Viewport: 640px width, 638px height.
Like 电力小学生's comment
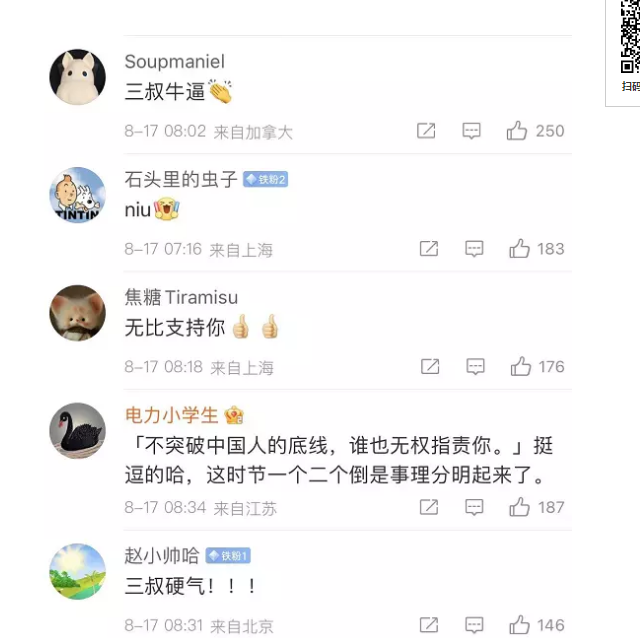pyautogui.click(x=520, y=507)
